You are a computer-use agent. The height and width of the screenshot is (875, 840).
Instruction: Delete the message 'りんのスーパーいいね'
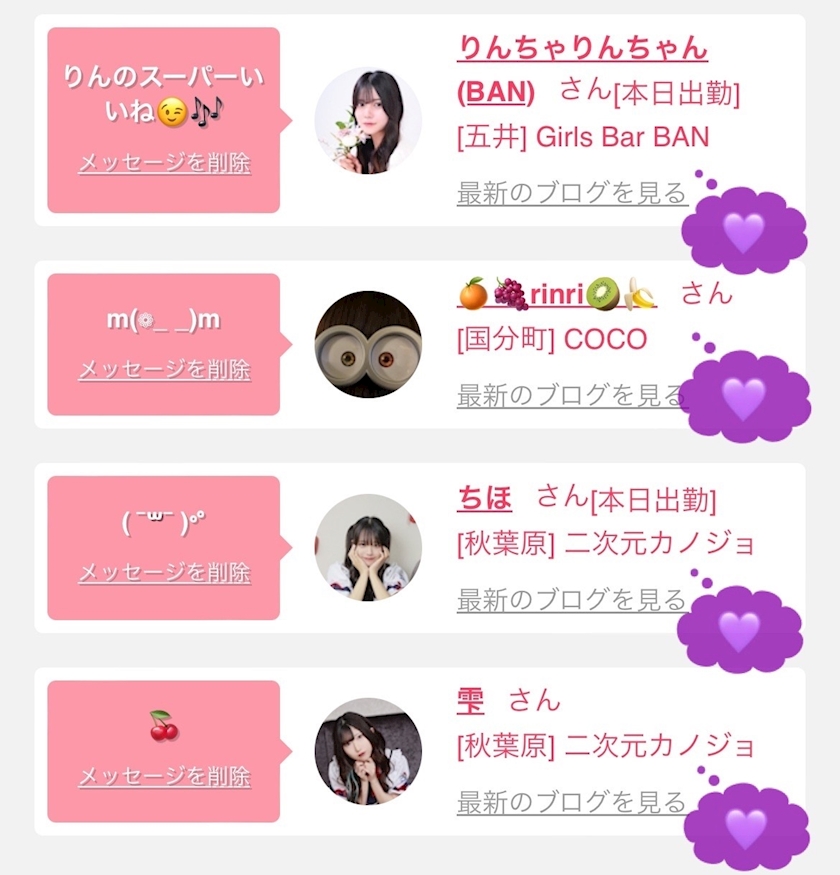(x=164, y=163)
